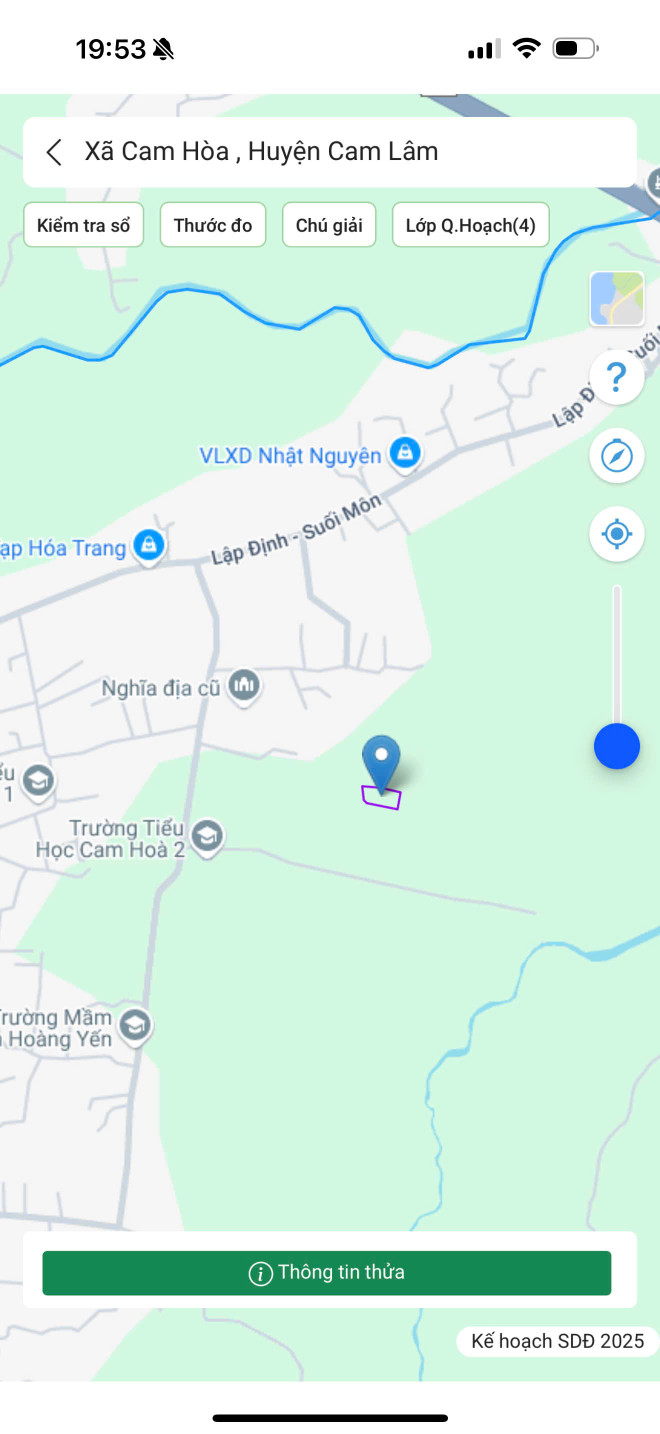The height and width of the screenshot is (1434, 660).
Task: Tap the Kế hoạch SDĐ 2025 label
Action: point(558,1341)
